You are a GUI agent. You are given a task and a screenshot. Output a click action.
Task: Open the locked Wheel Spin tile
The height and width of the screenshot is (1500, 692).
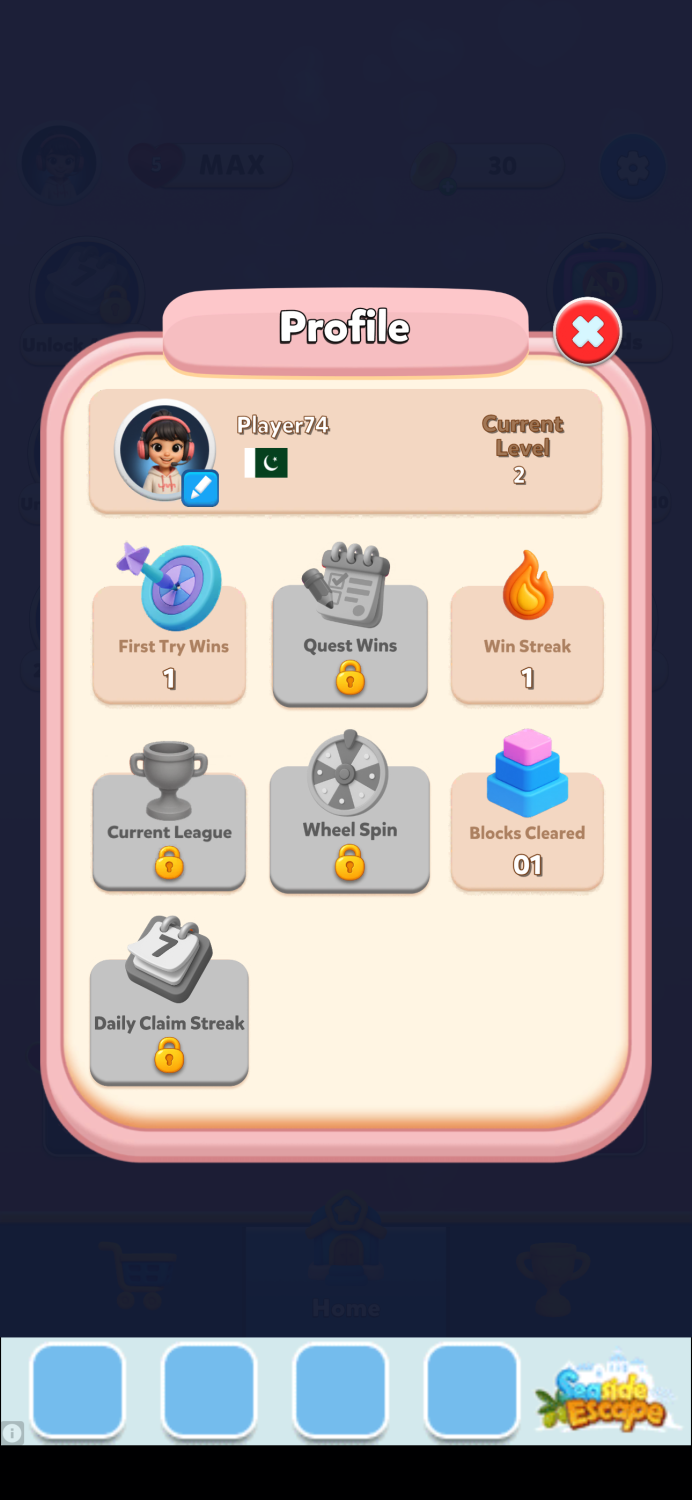[x=350, y=829]
